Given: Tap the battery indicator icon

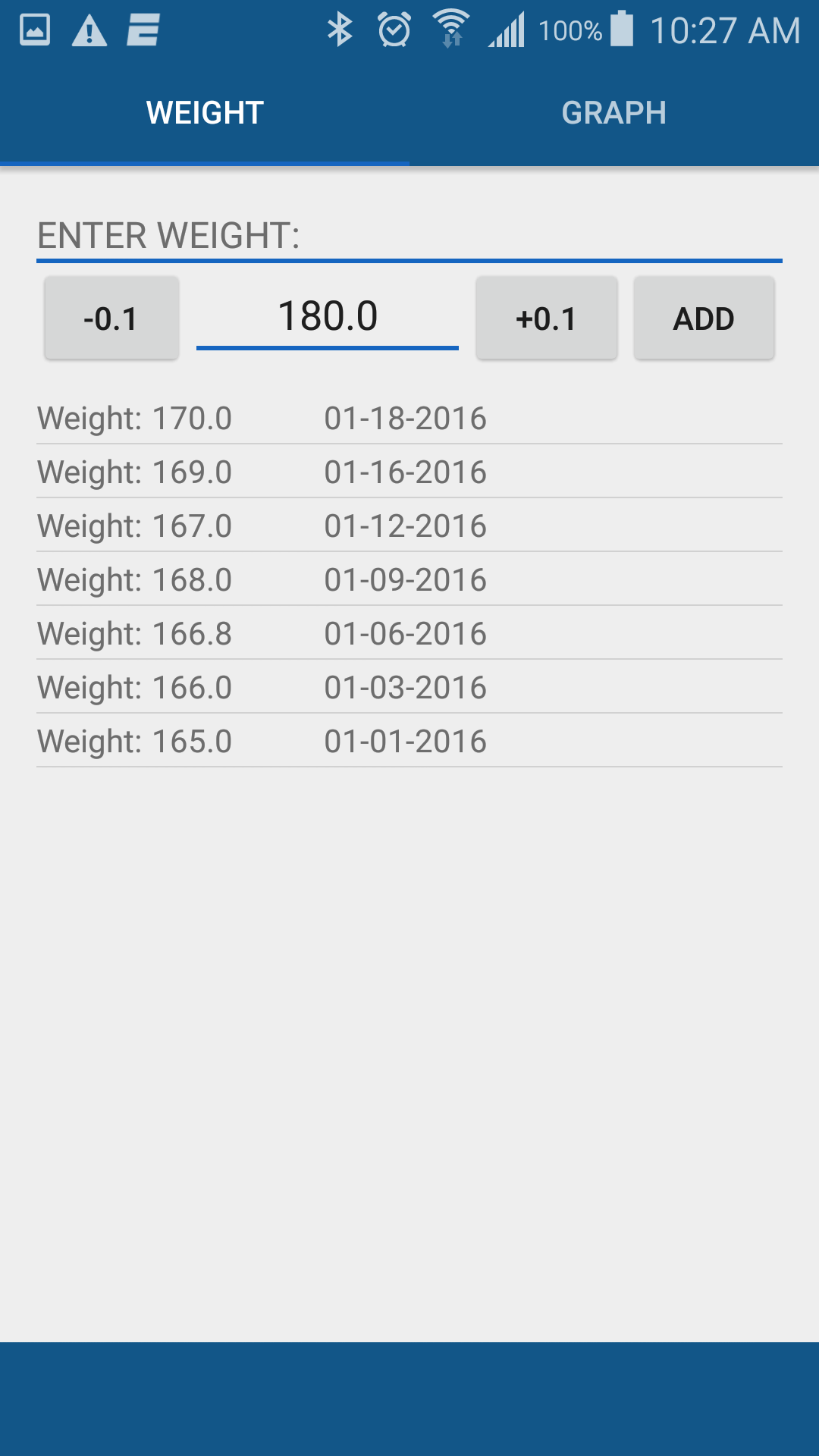Looking at the screenshot, I should click(622, 29).
